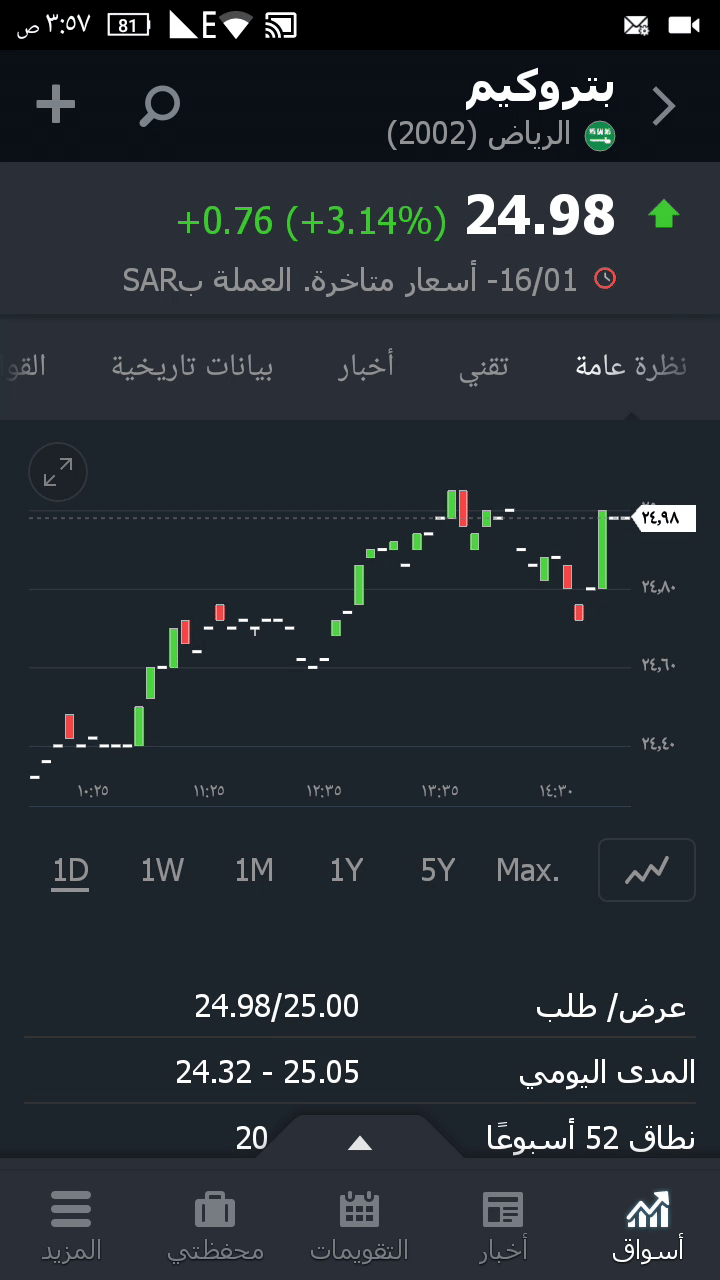The width and height of the screenshot is (720, 1280).
Task: Open the المزيد menu tab
Action: click(x=71, y=1225)
